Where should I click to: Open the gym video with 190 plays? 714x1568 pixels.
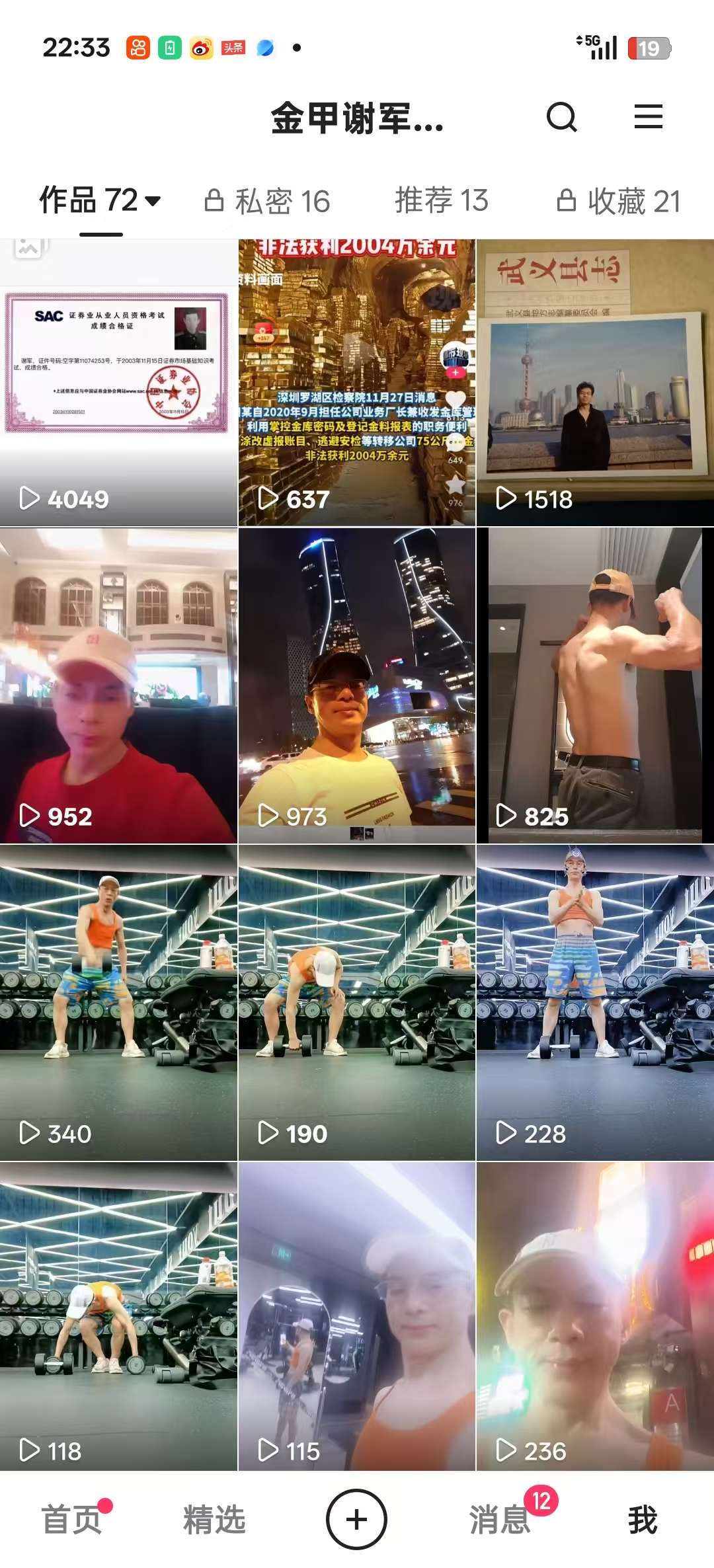(356, 1003)
